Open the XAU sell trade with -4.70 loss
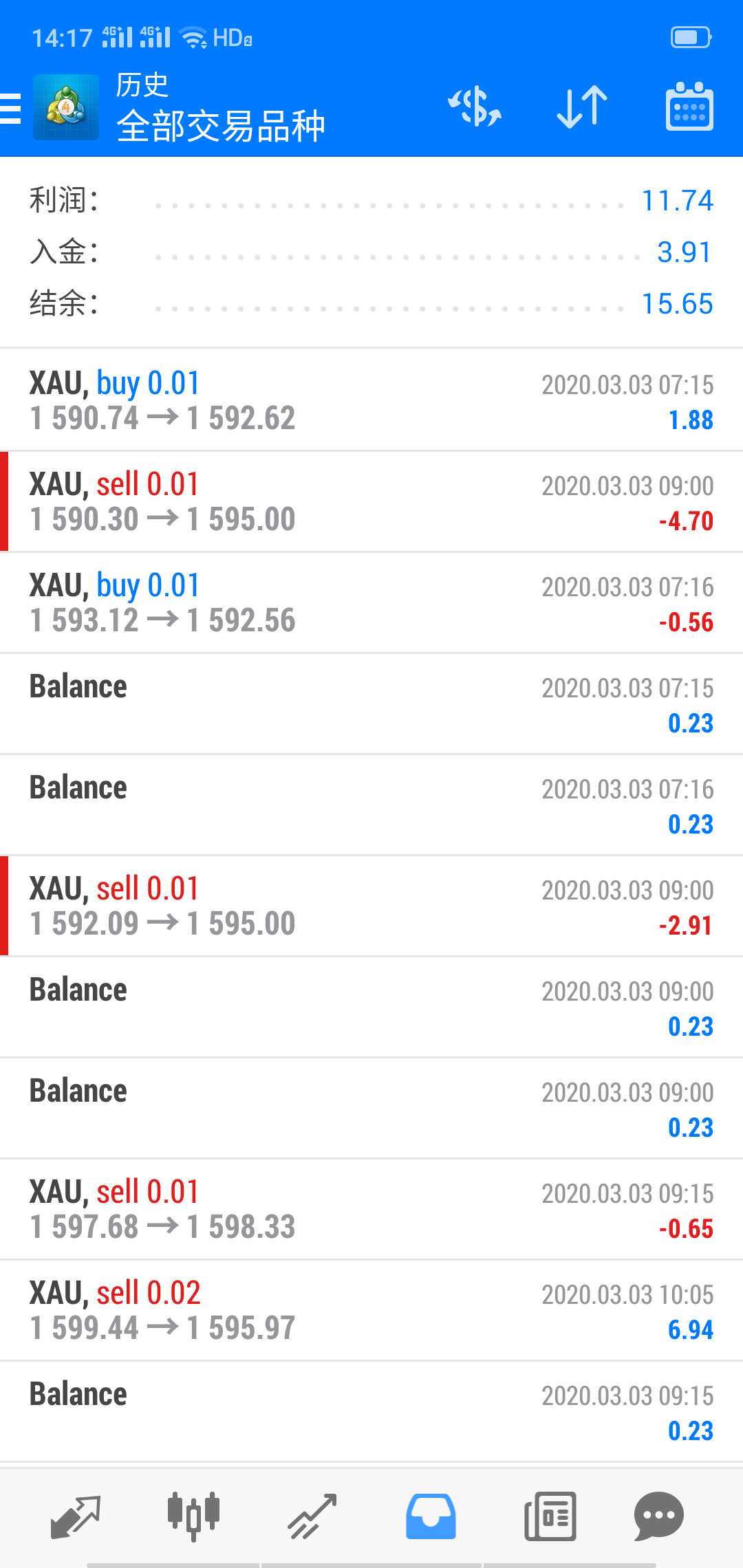The image size is (743, 1568). point(371,501)
